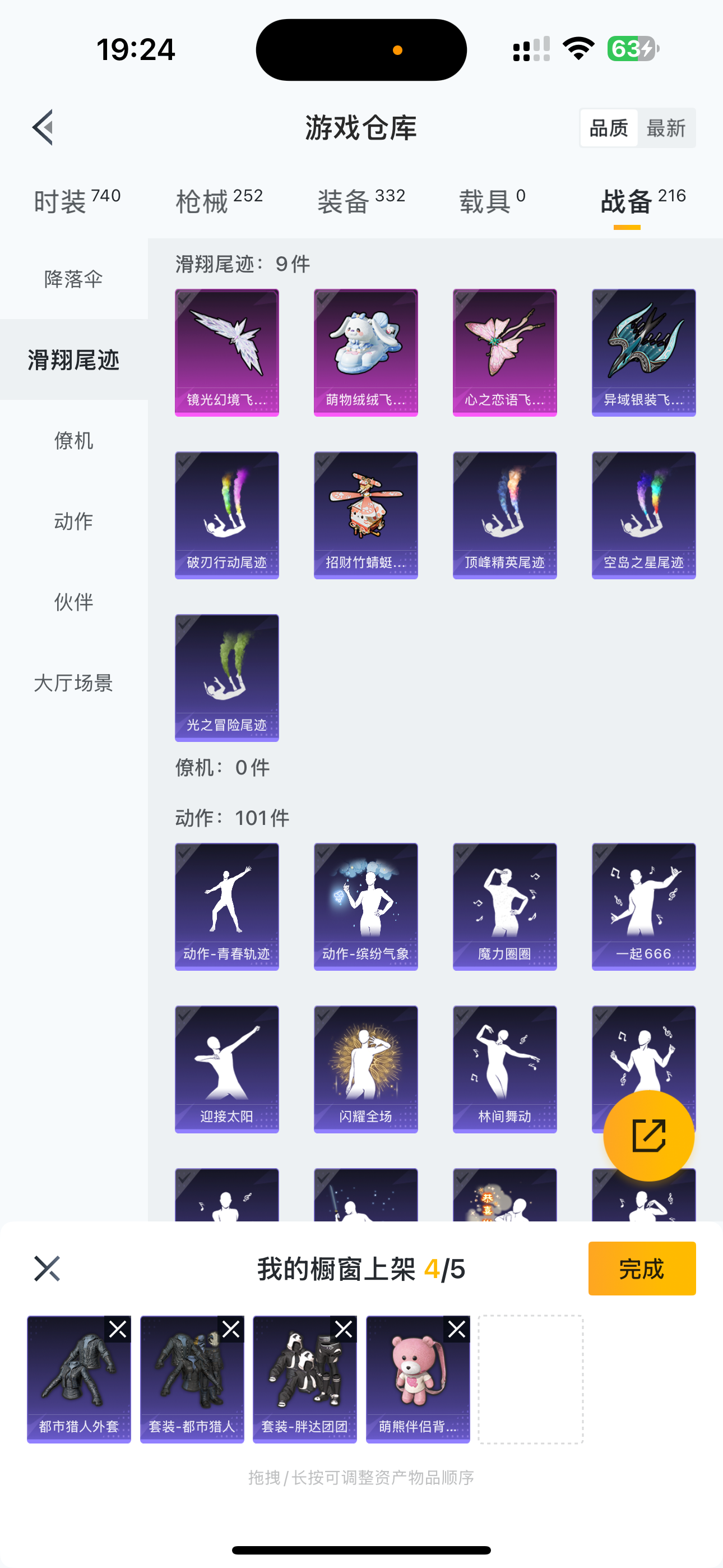Screen dimensions: 723x1568
Task: Remove 都市猎人外套 from the showcase
Action: tap(118, 1330)
